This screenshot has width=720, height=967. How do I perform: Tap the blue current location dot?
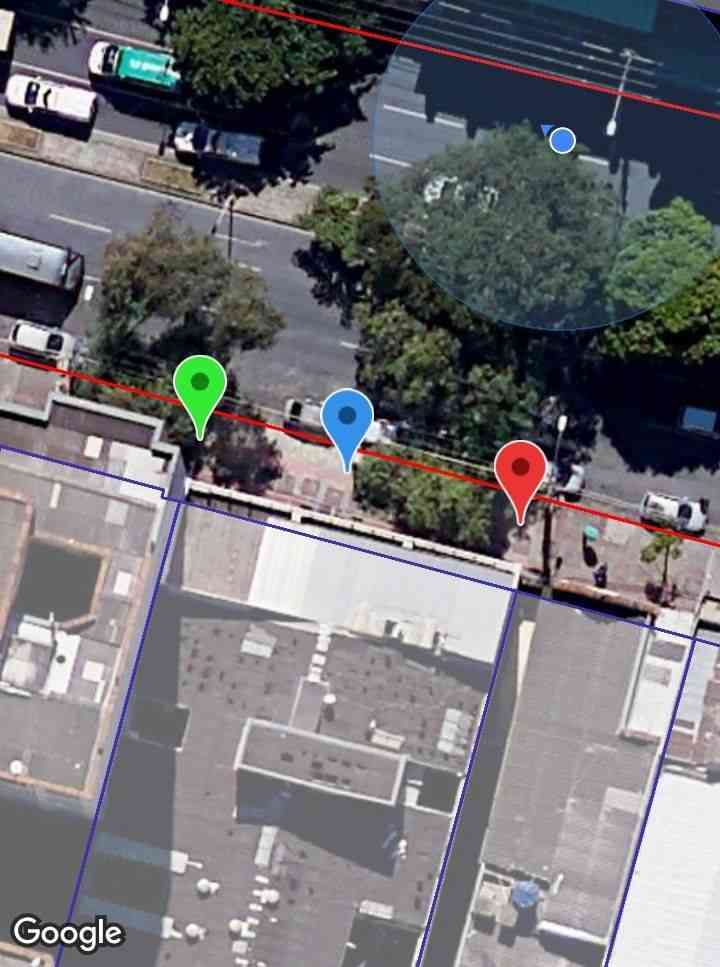pos(563,141)
